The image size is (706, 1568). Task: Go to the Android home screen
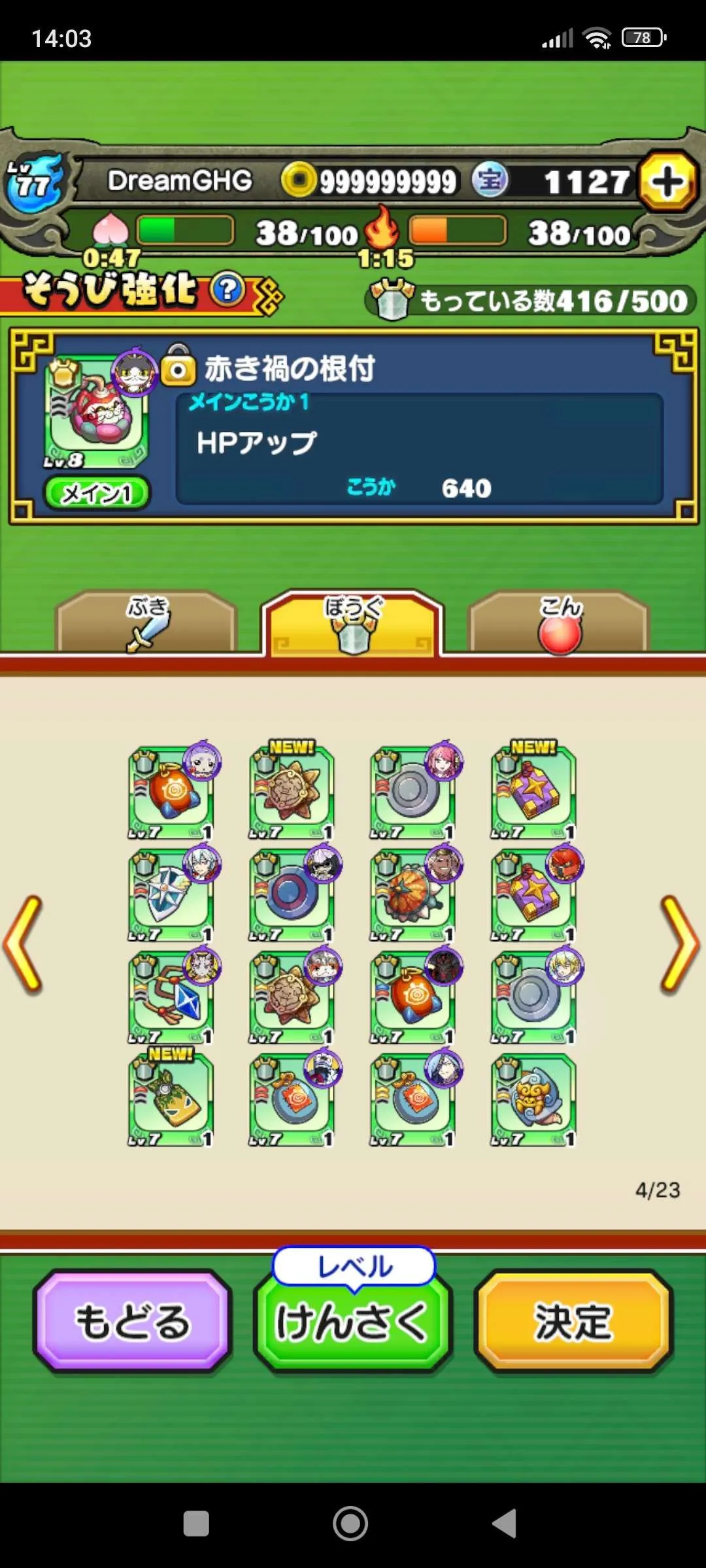point(350,1524)
